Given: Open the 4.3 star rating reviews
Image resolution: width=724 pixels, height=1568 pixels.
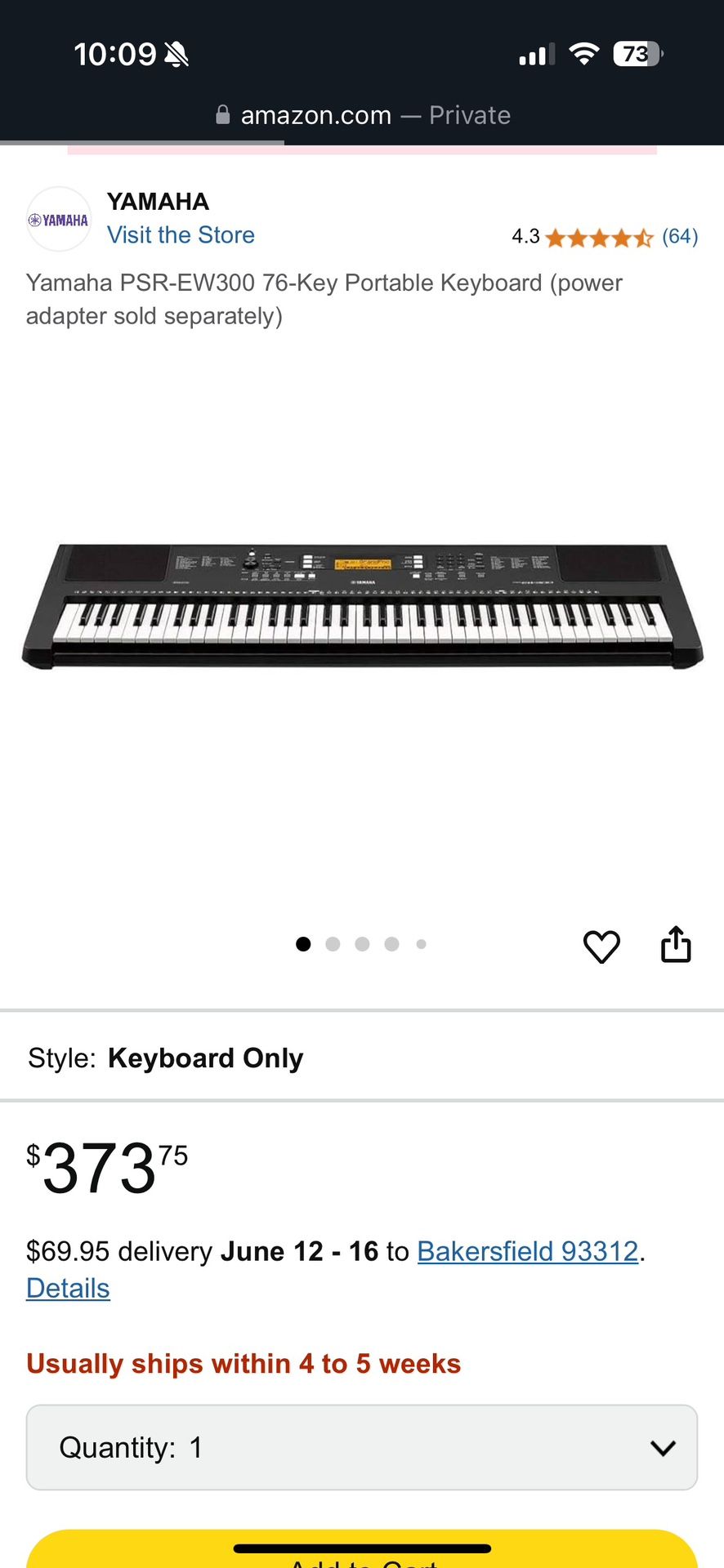Looking at the screenshot, I should tap(604, 237).
